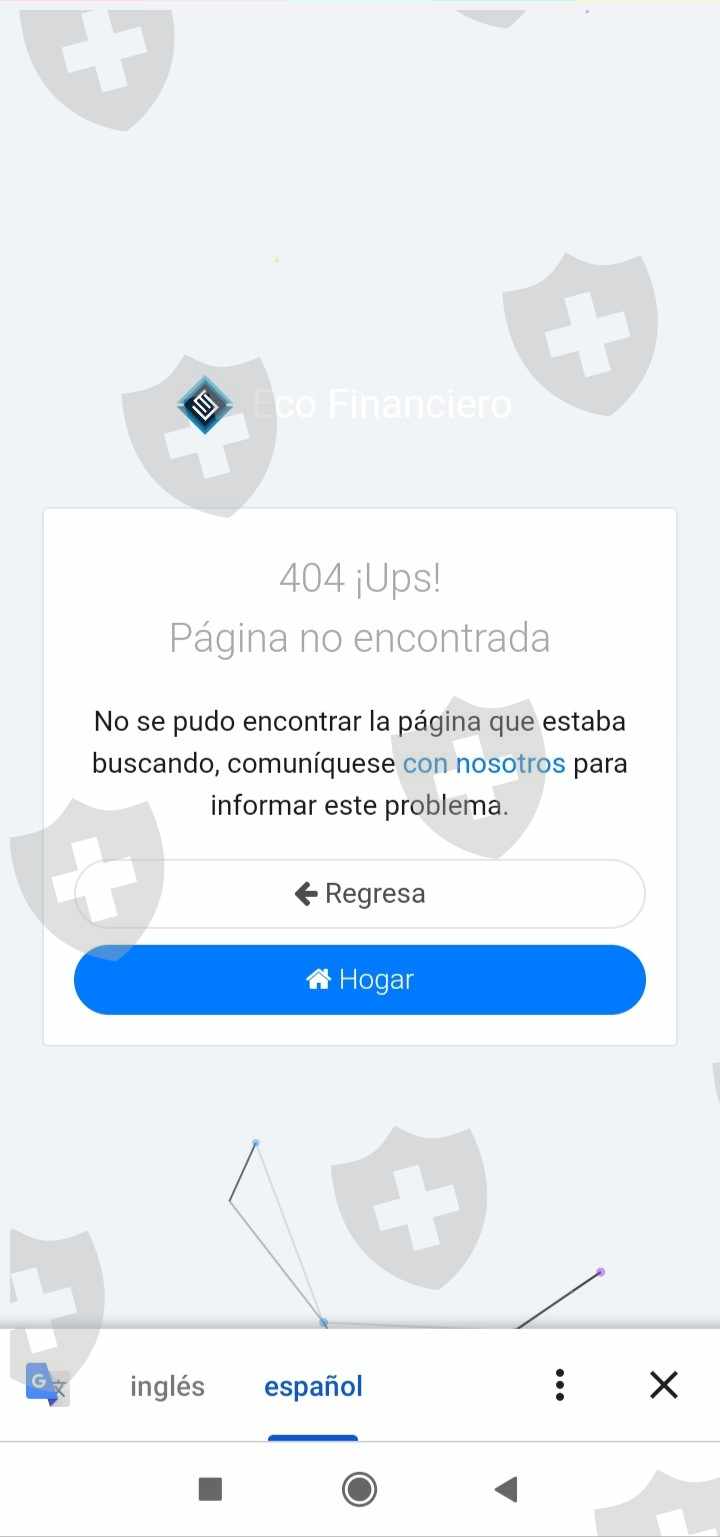The height and width of the screenshot is (1537, 720).
Task: Close the translation bar
Action: tap(664, 1385)
